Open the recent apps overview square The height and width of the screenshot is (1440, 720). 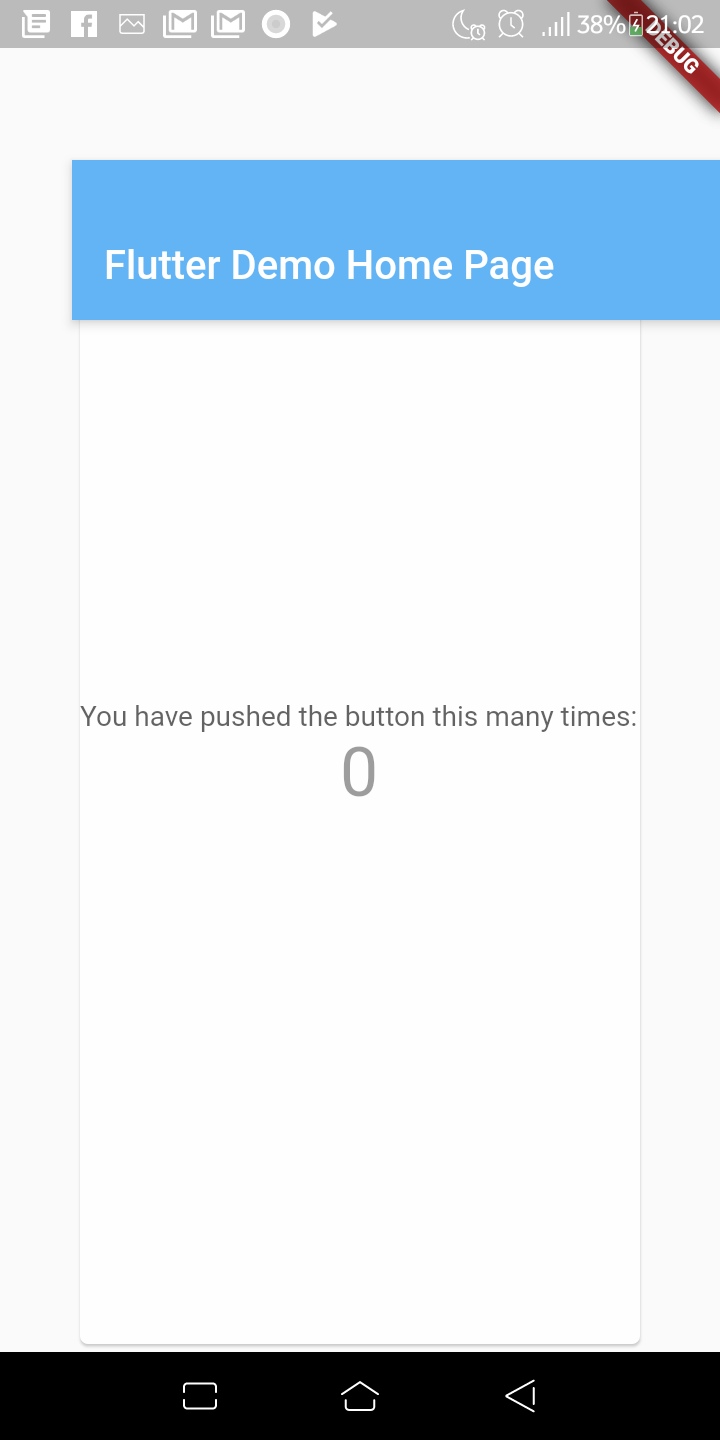coord(199,1396)
